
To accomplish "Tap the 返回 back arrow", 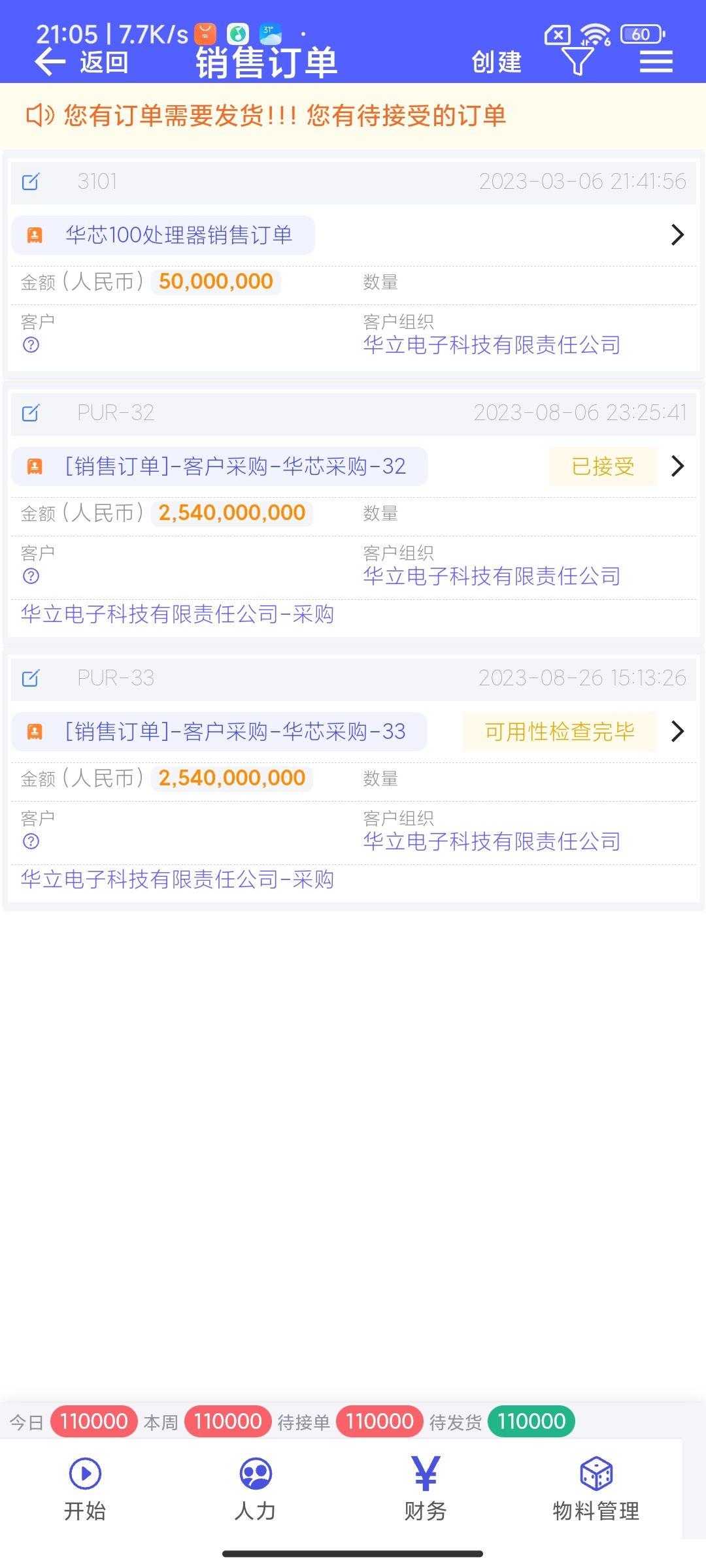I will pyautogui.click(x=51, y=63).
